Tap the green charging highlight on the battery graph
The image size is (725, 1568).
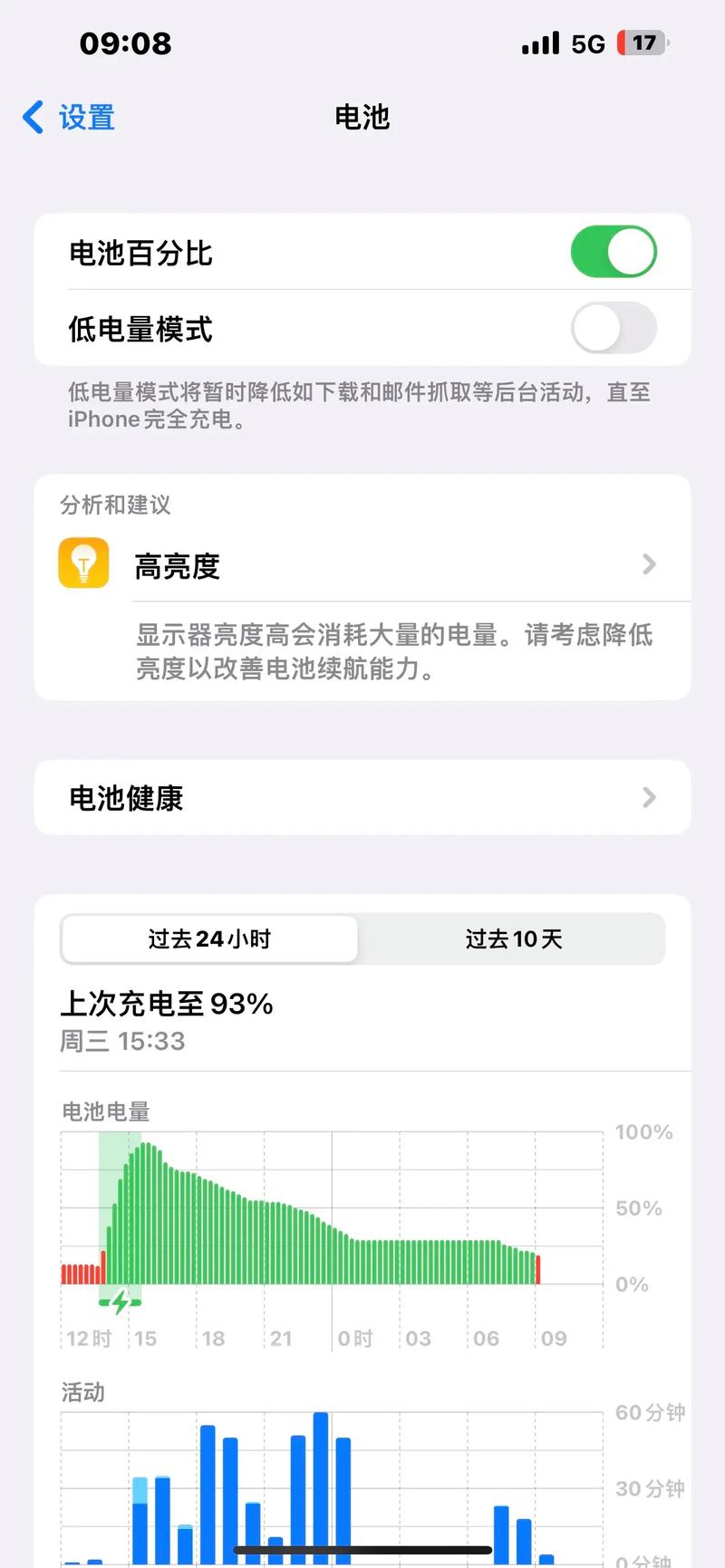tap(121, 1205)
